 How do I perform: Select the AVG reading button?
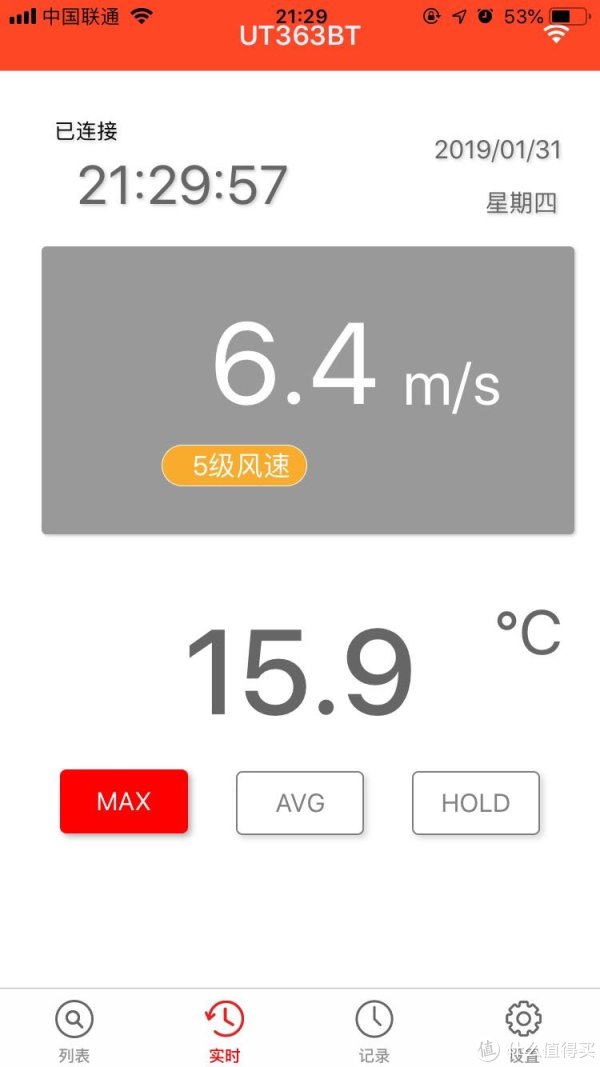(x=300, y=803)
